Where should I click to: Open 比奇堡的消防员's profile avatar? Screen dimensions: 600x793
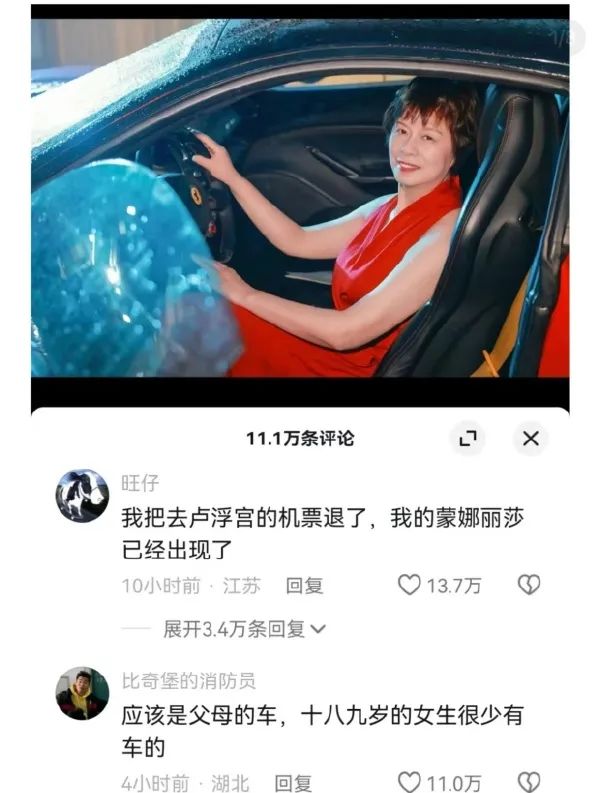pos(81,693)
